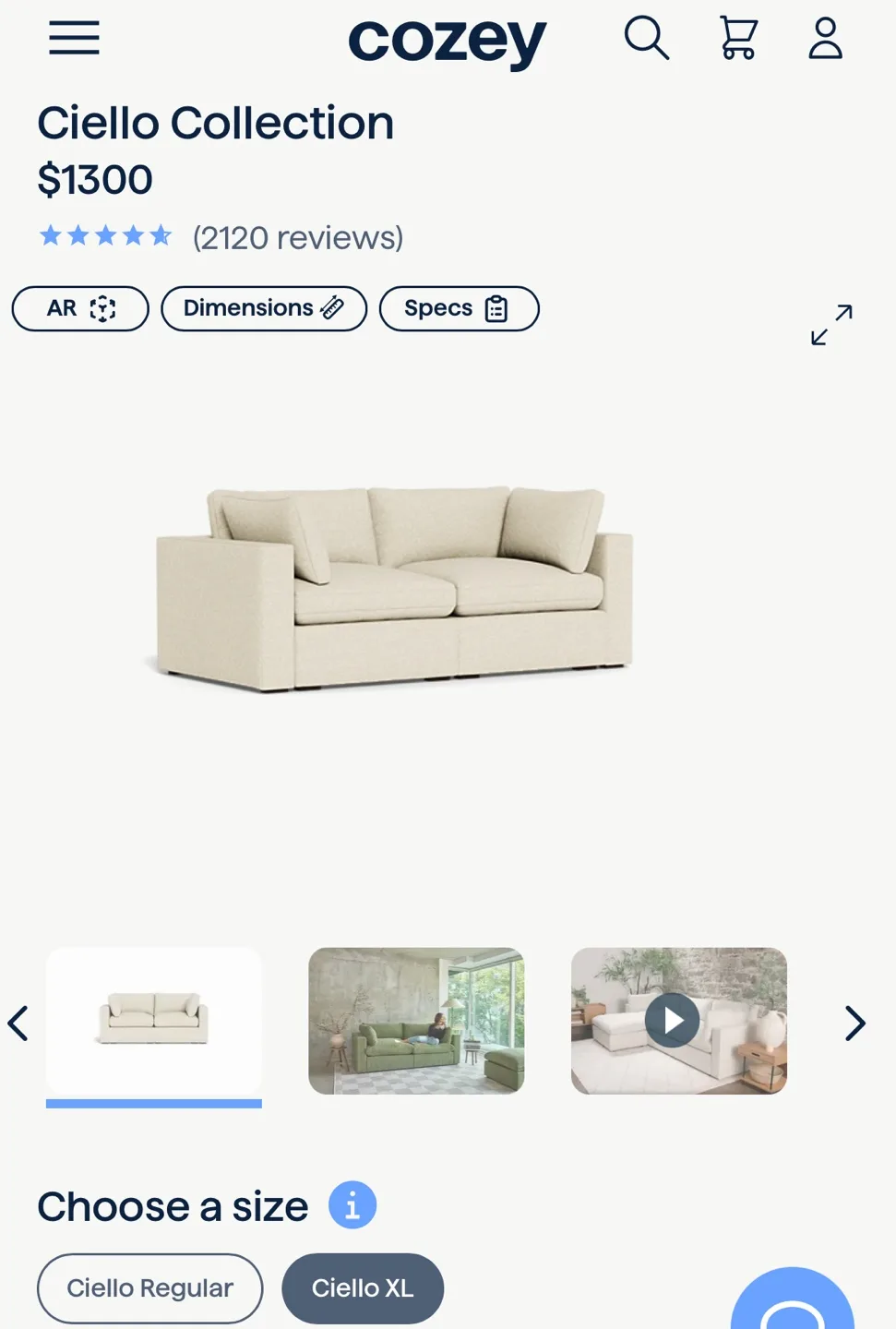Viewport: 896px width, 1329px height.
Task: Choose the Ciello Regular size
Action: (x=150, y=1287)
